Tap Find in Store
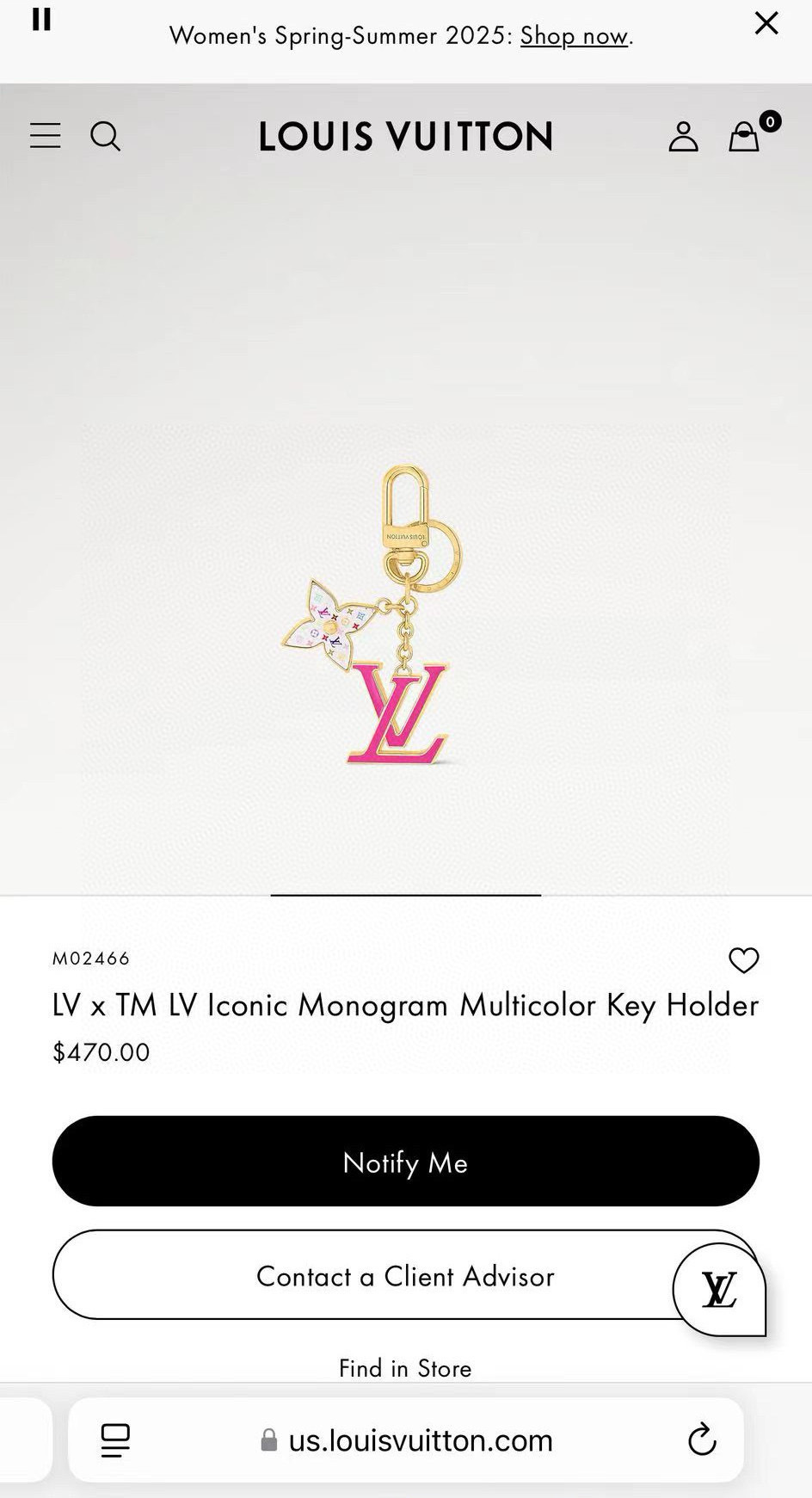Viewport: 812px width, 1498px height. tap(405, 1368)
